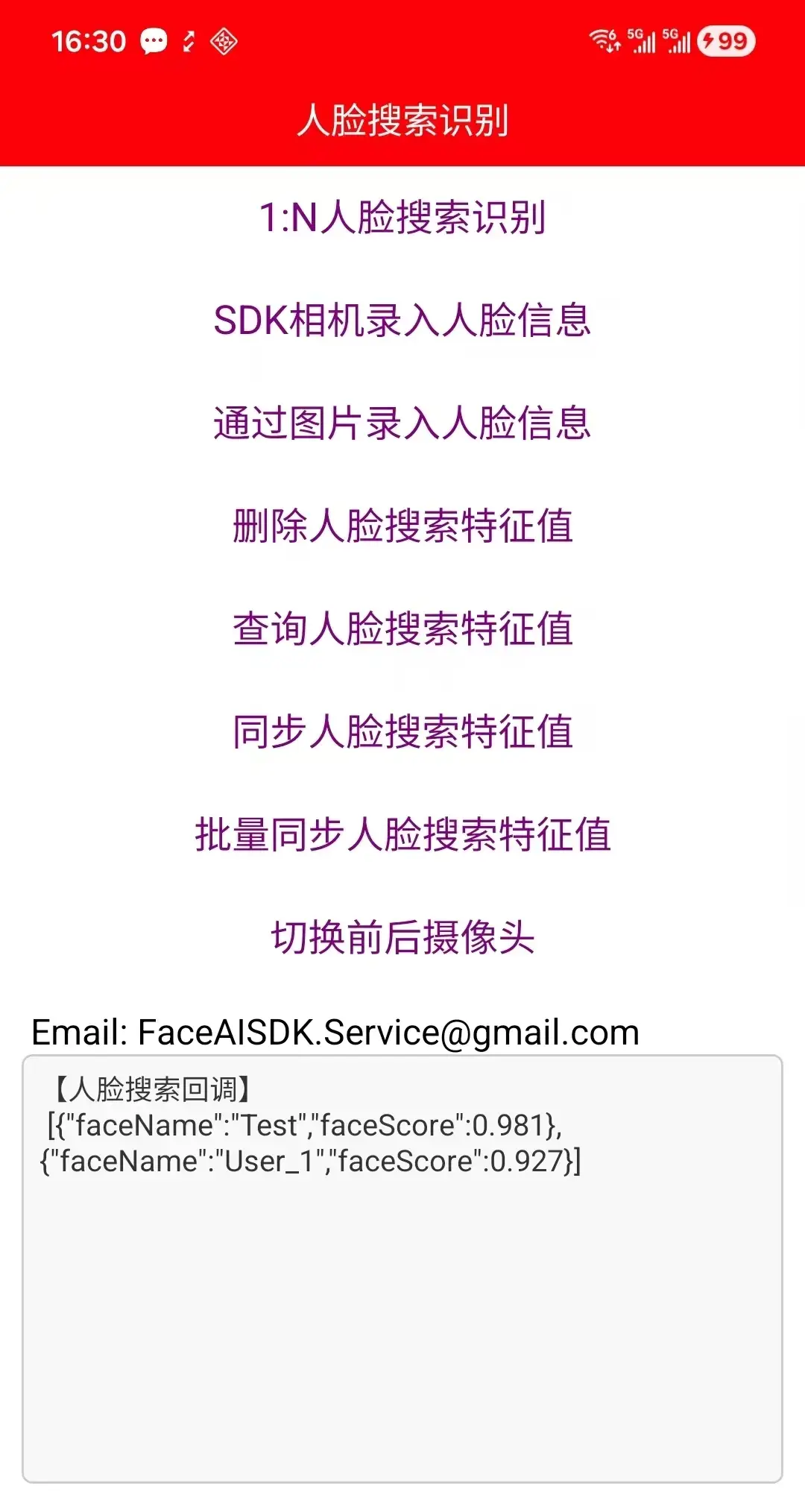The image size is (805, 1512).
Task: Tap 同步人脸搜索特征值
Action: (x=402, y=731)
